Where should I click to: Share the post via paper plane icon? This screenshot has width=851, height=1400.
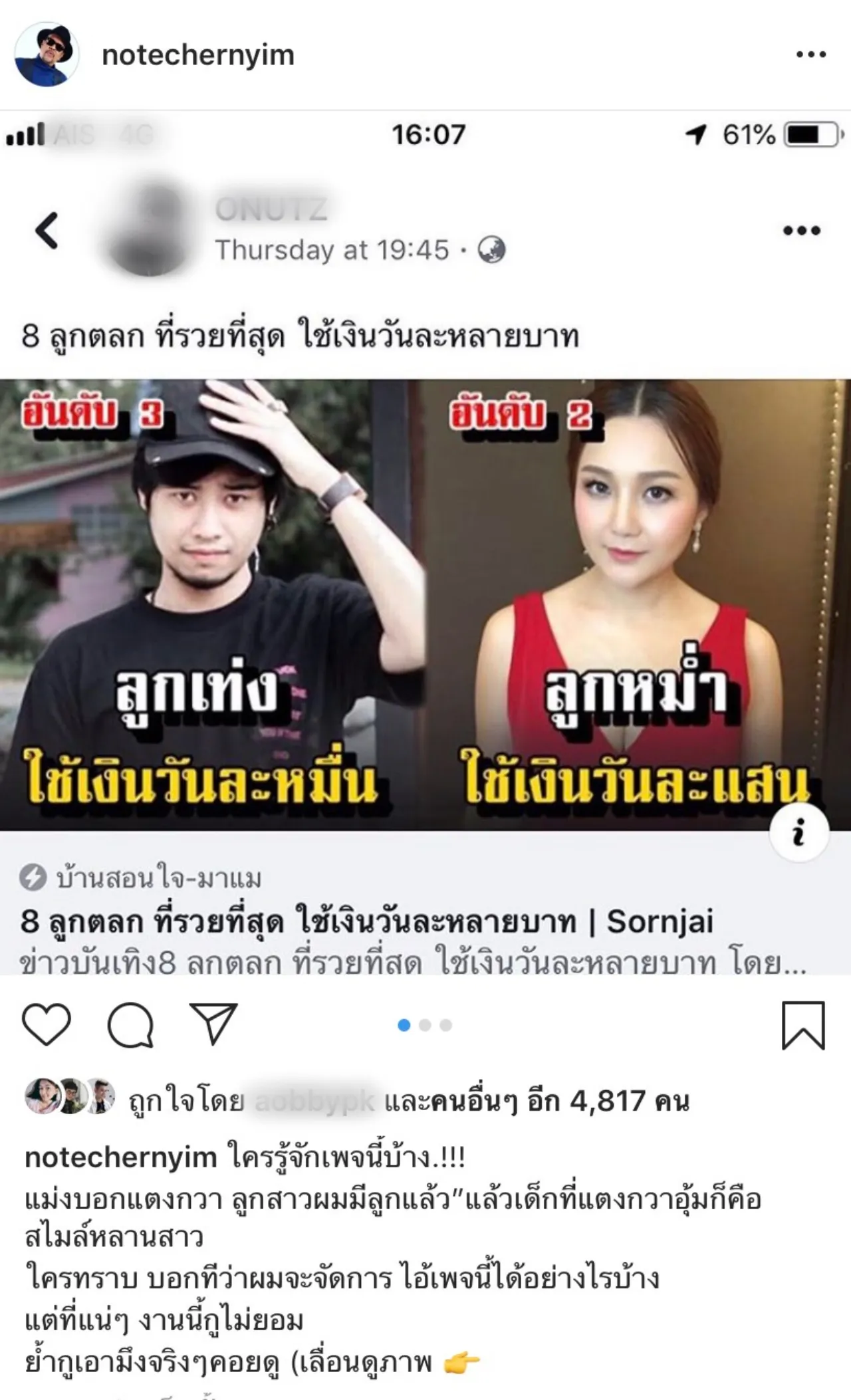point(213,1024)
